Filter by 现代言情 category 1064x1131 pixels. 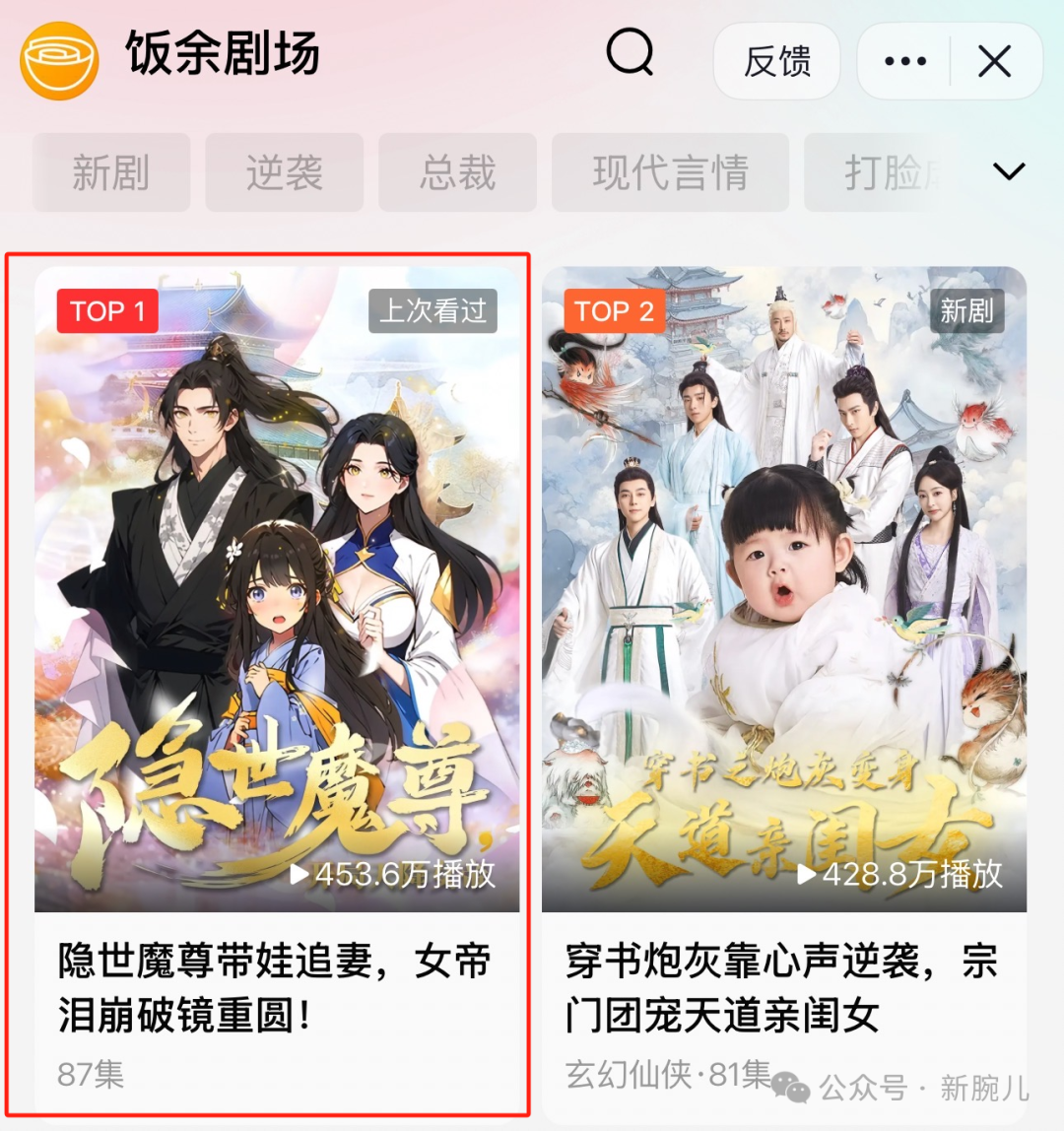click(670, 173)
